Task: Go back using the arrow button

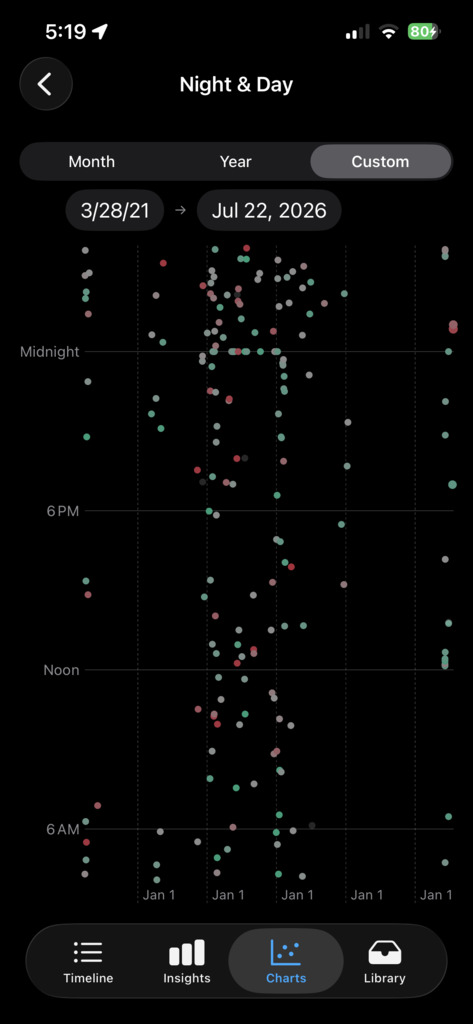Action: coord(46,84)
